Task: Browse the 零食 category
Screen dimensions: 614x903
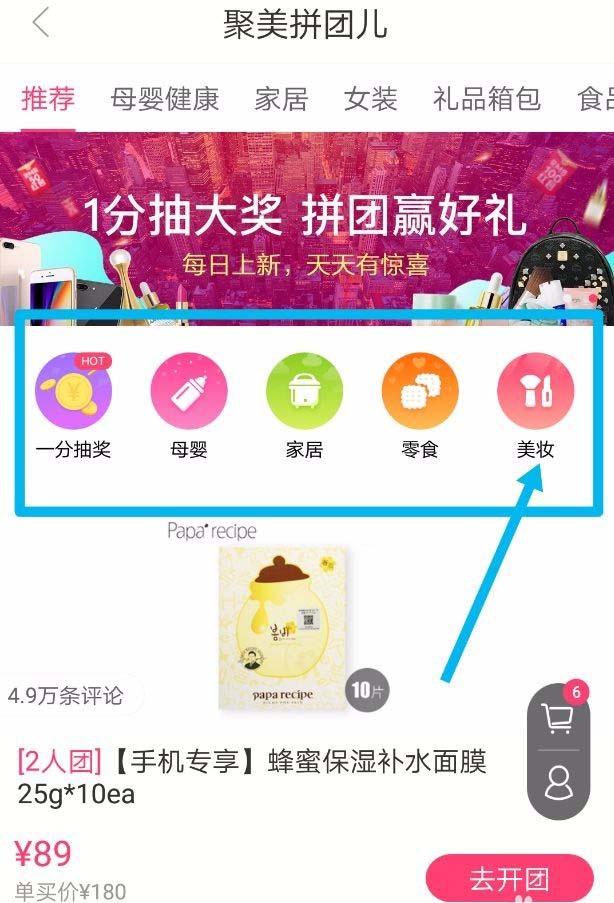Action: point(420,395)
